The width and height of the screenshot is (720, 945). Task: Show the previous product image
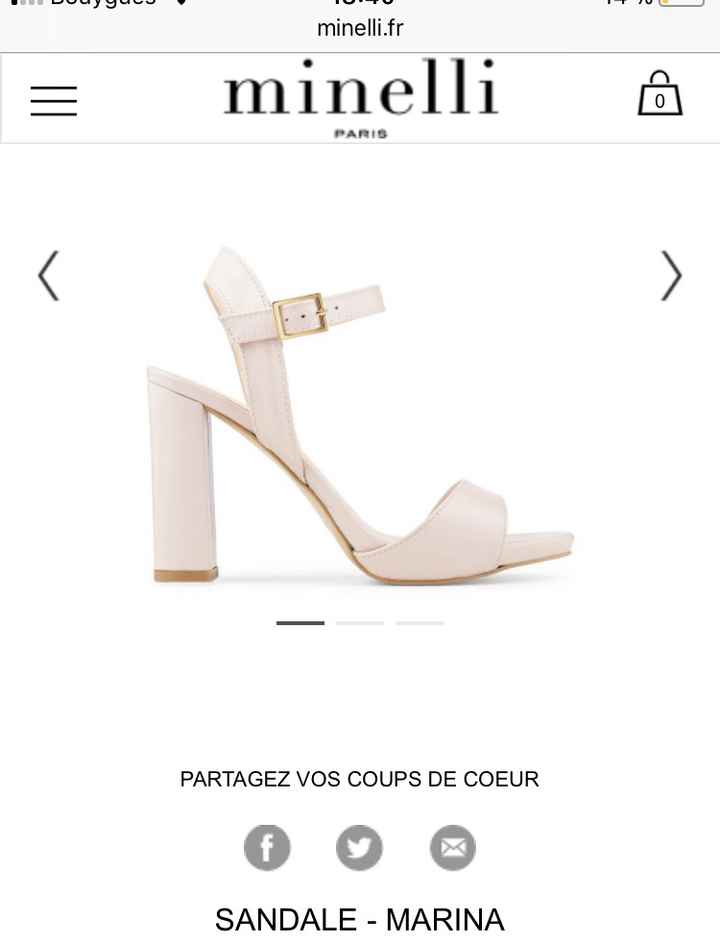click(48, 275)
